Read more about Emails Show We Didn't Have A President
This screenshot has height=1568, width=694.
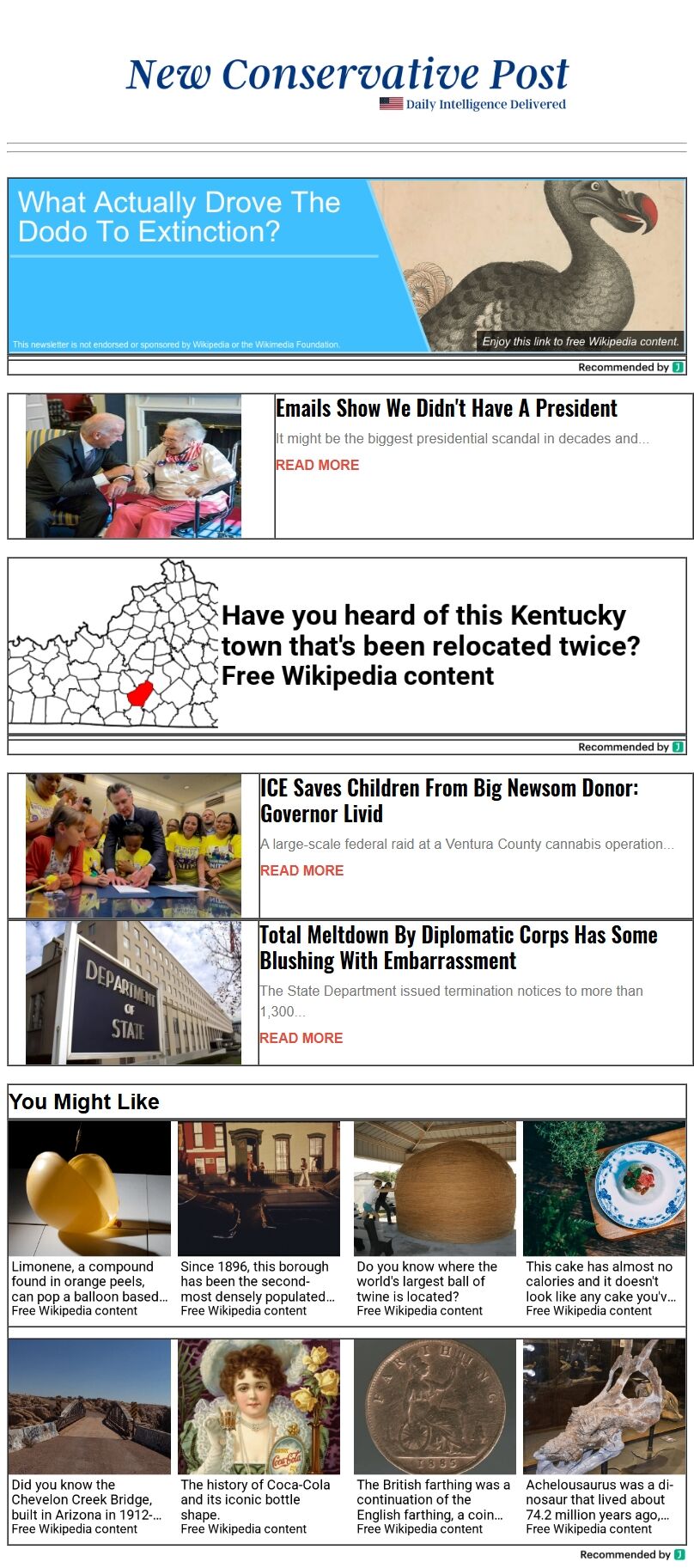pos(317,465)
